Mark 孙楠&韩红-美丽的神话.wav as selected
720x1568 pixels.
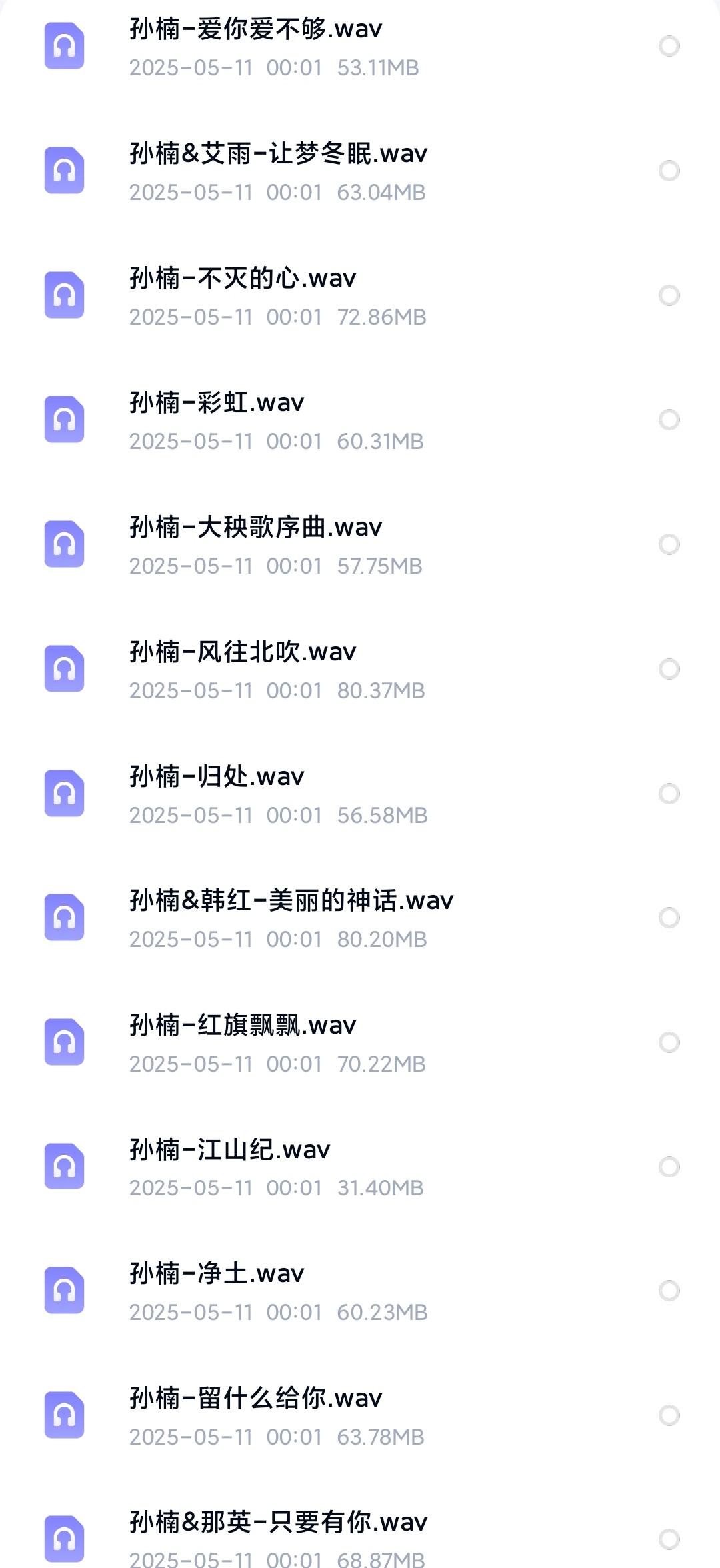pos(669,918)
